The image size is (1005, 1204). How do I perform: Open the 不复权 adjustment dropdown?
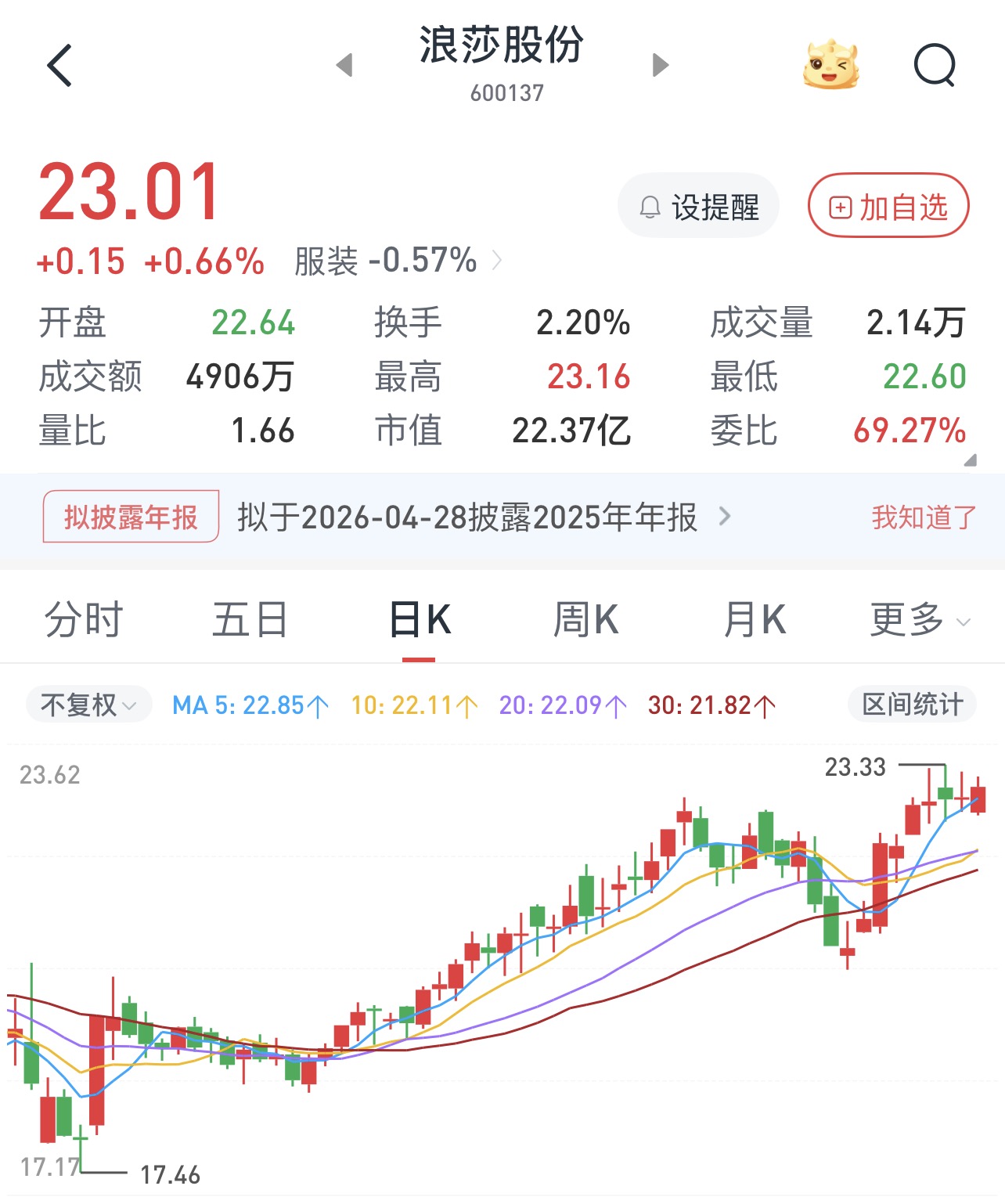click(88, 705)
